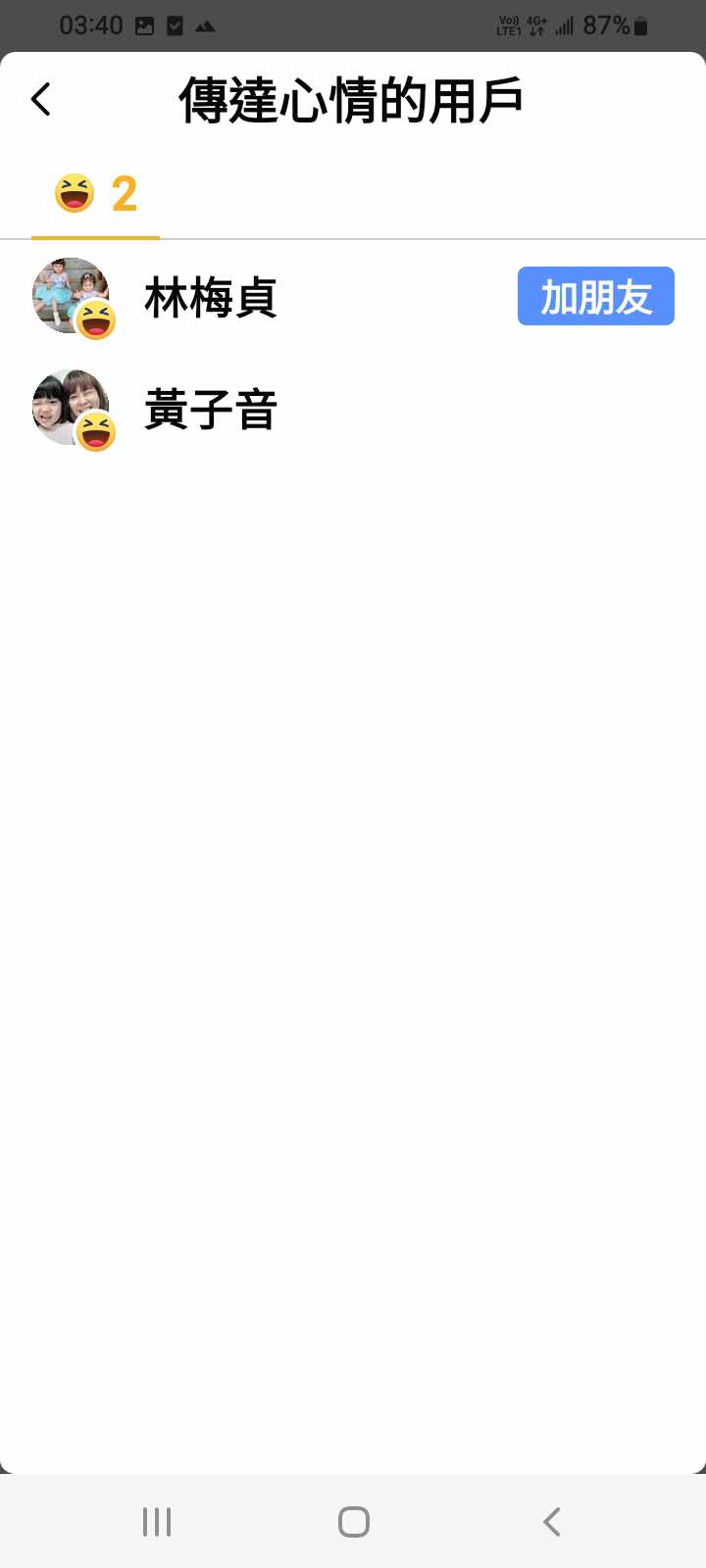Open recent apps from navigation bar
The height and width of the screenshot is (1568, 706).
(157, 1522)
